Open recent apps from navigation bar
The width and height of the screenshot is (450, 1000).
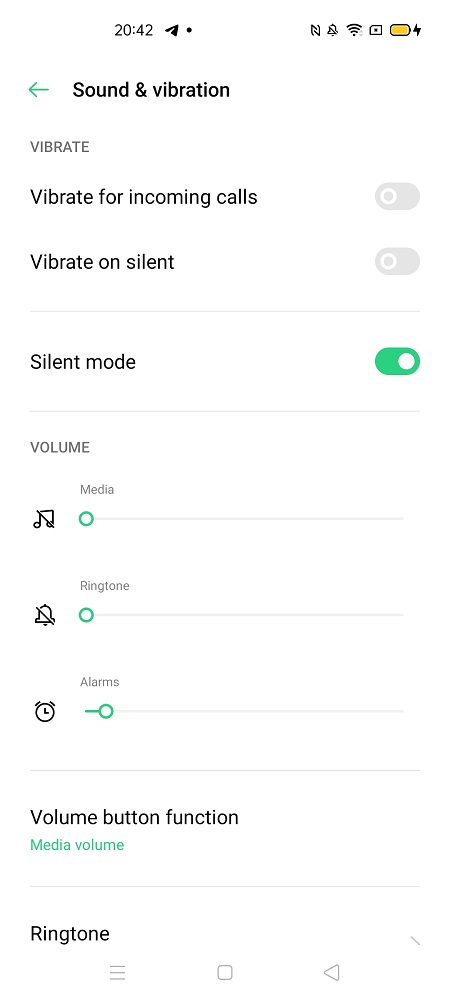117,972
